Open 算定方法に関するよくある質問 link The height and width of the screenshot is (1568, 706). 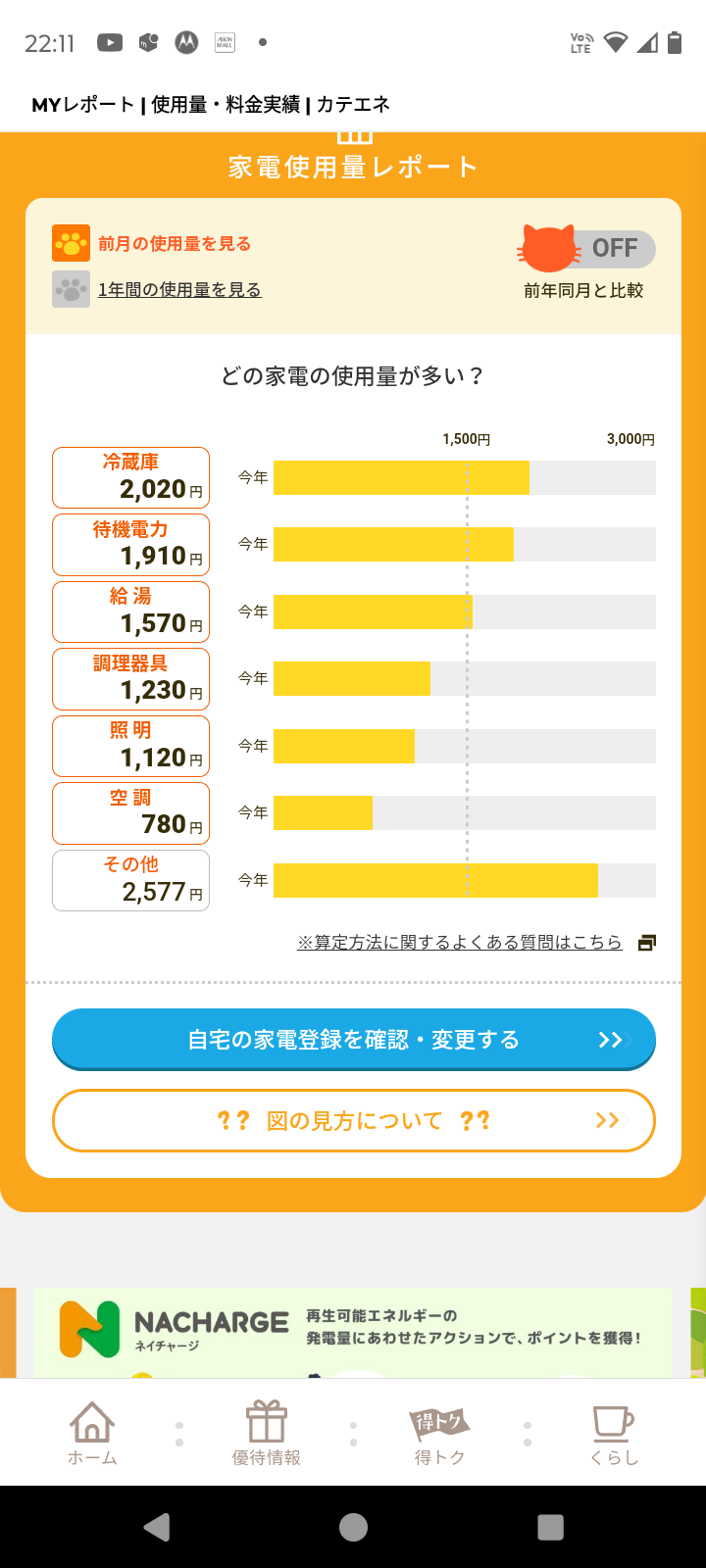461,943
